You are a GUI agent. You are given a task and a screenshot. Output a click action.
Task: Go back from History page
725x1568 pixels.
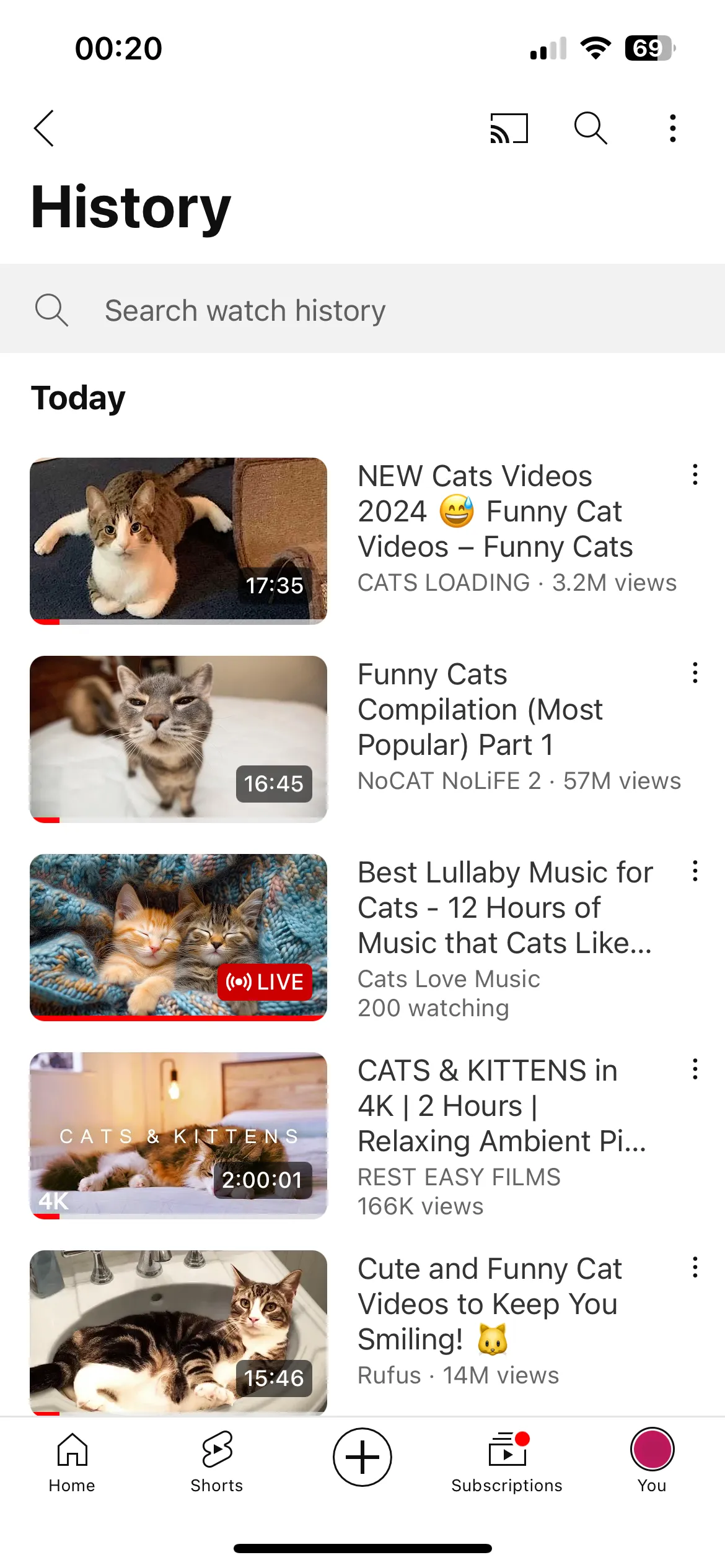[44, 128]
